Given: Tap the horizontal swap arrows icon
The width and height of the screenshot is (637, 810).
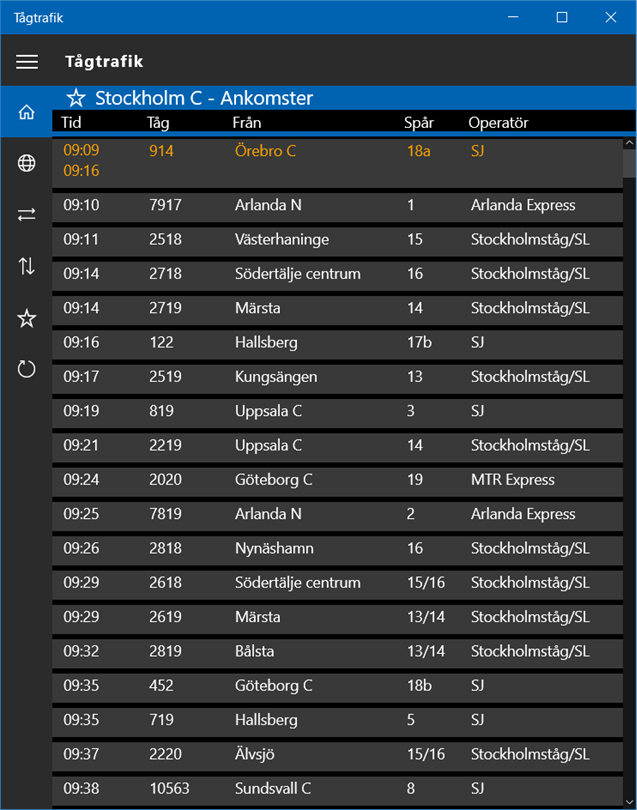Looking at the screenshot, I should (26, 214).
